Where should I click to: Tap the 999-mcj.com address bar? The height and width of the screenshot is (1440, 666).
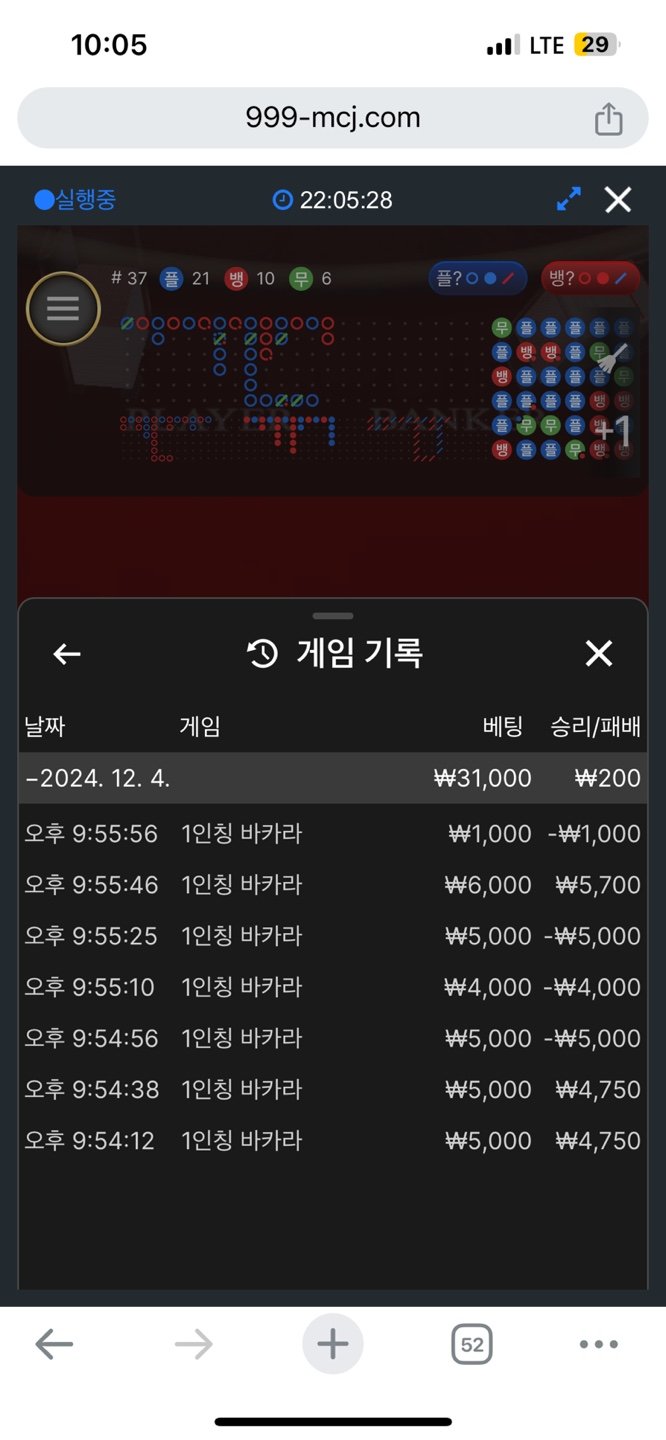332,118
